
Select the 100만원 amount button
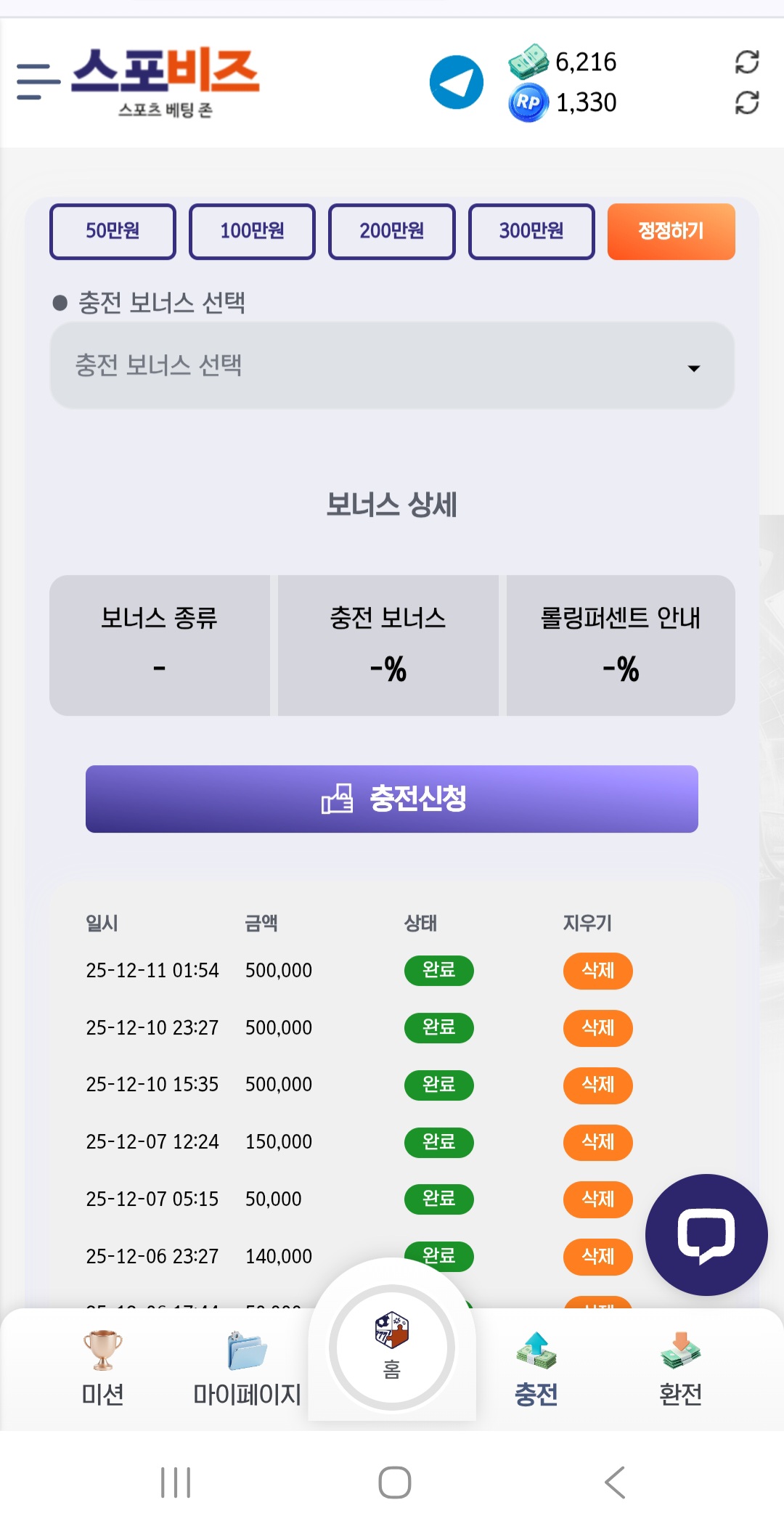point(252,231)
